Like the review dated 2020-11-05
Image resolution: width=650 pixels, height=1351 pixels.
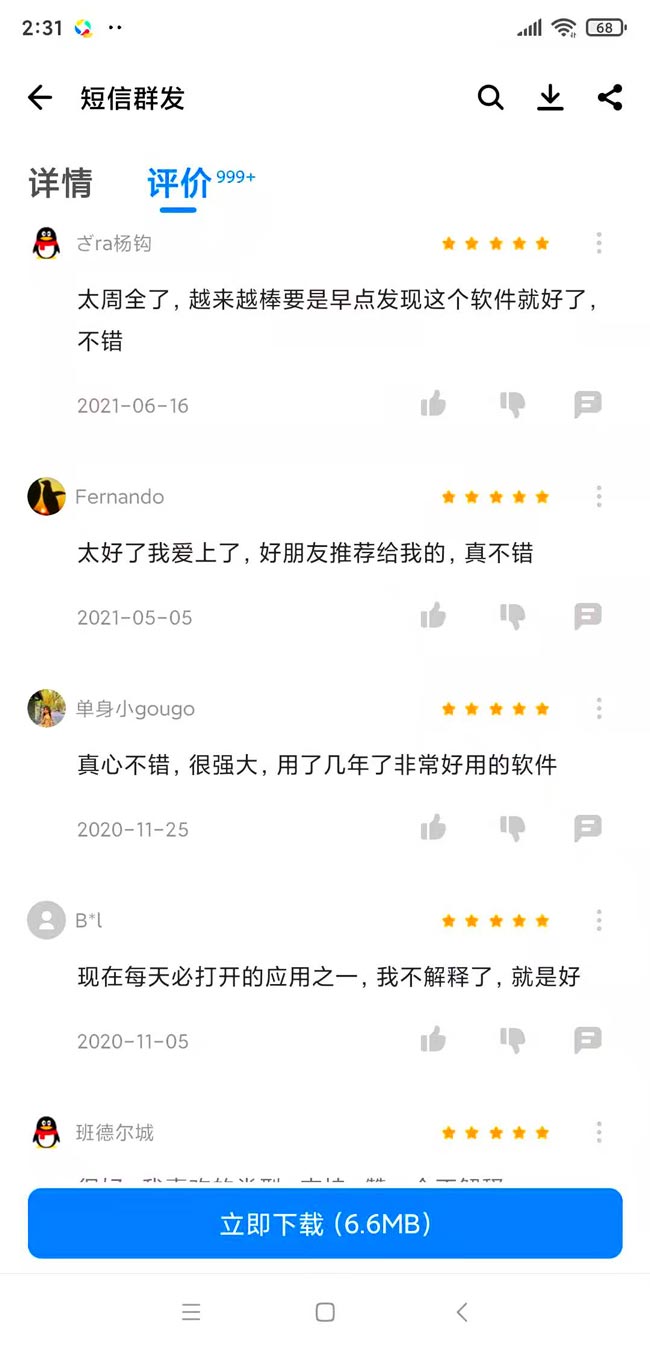(433, 1040)
